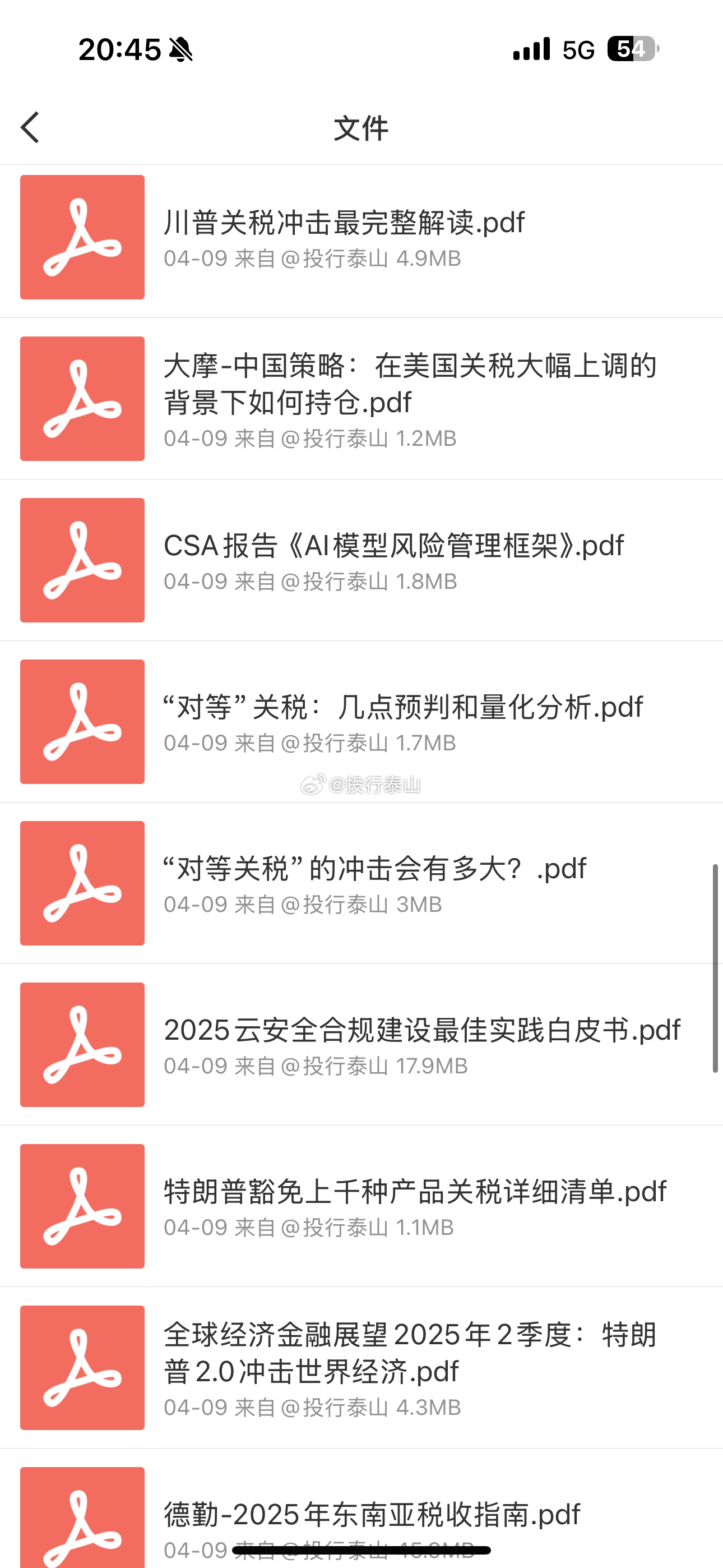Open CSA报告《AI模型风险管理框架》.pdf

coord(393,546)
